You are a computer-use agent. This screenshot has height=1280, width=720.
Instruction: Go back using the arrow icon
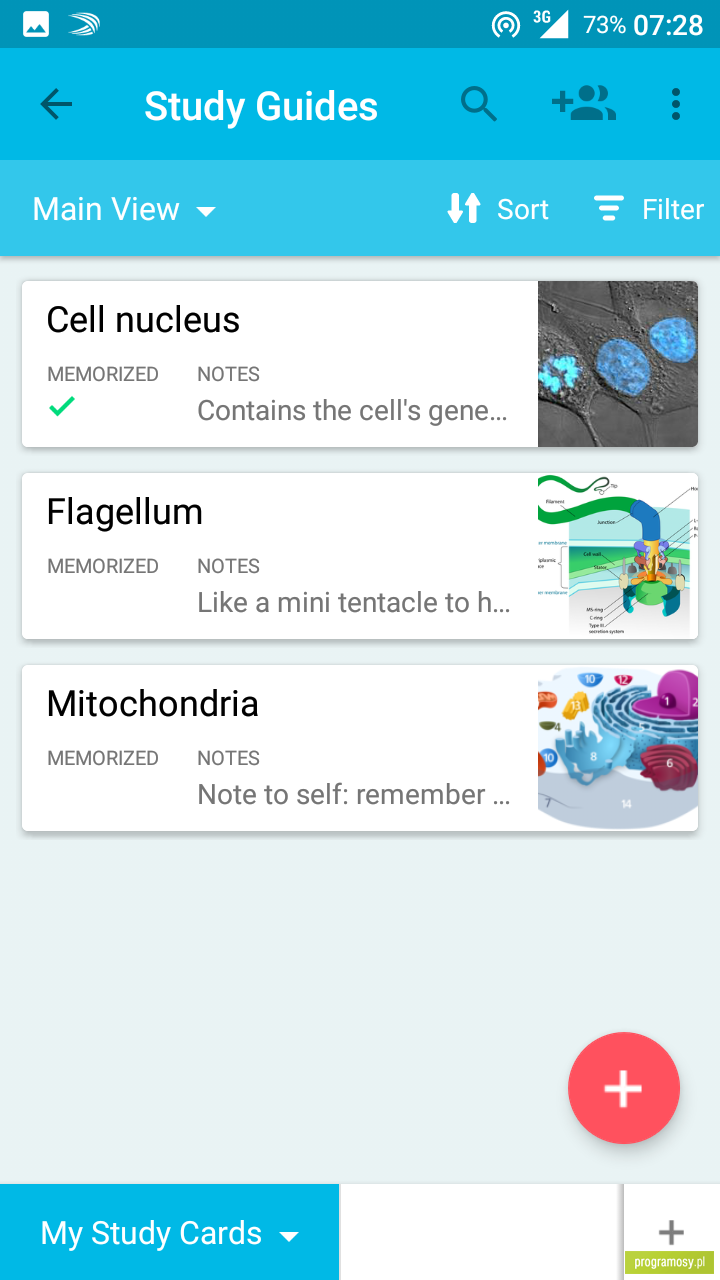(x=56, y=104)
